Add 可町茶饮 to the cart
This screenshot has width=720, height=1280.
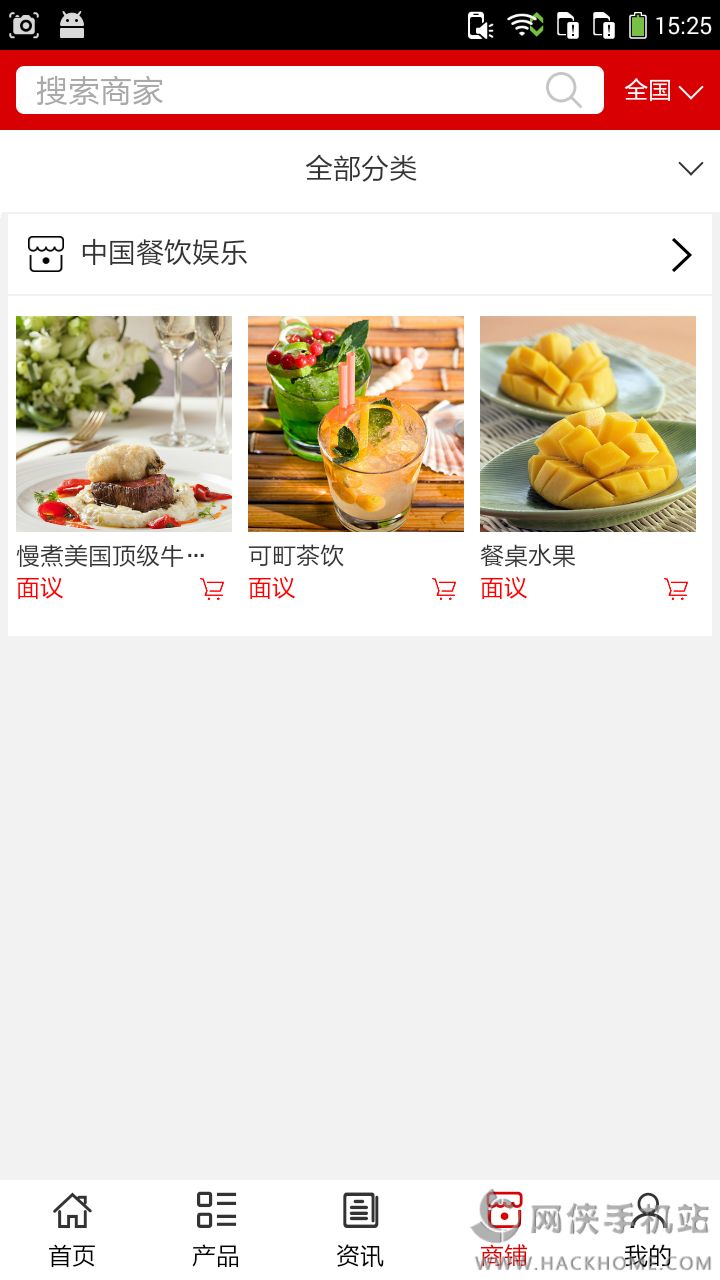444,589
